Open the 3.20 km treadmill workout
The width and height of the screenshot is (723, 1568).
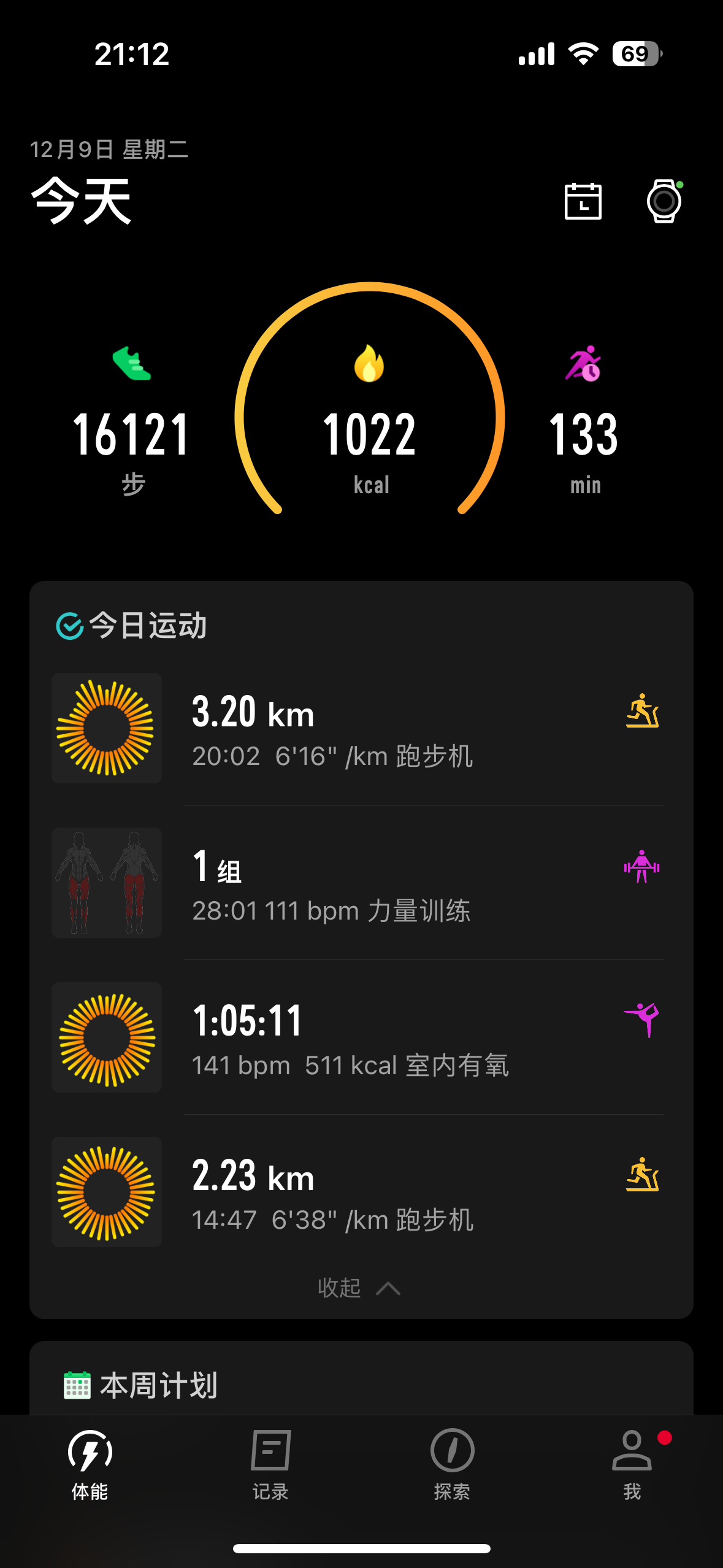click(362, 729)
